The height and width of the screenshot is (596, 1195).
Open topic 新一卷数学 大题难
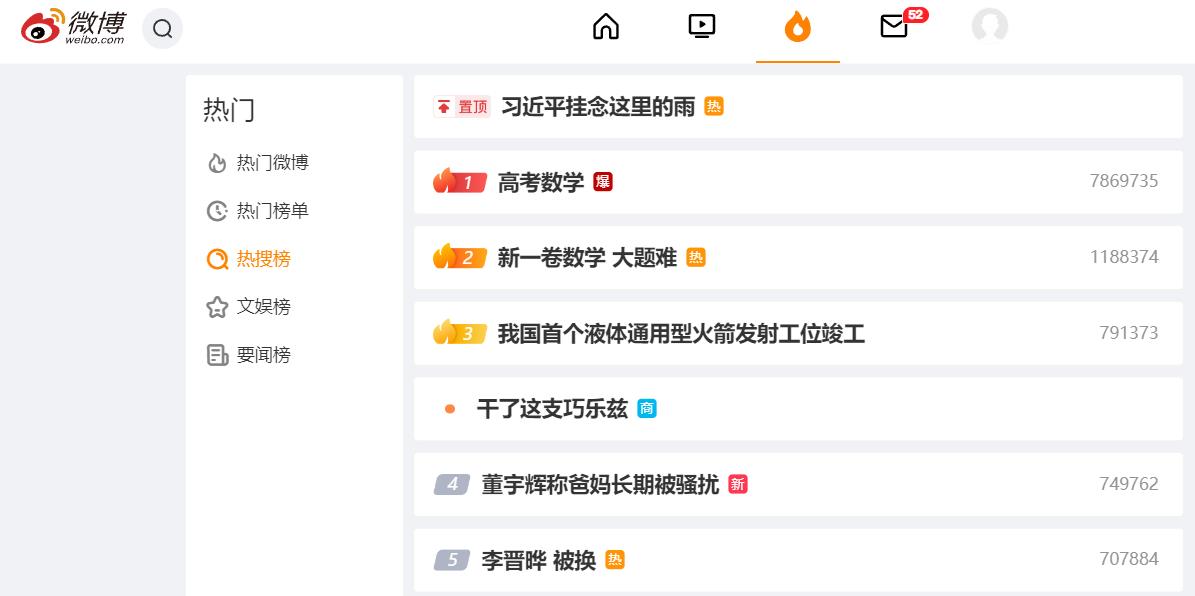(587, 258)
